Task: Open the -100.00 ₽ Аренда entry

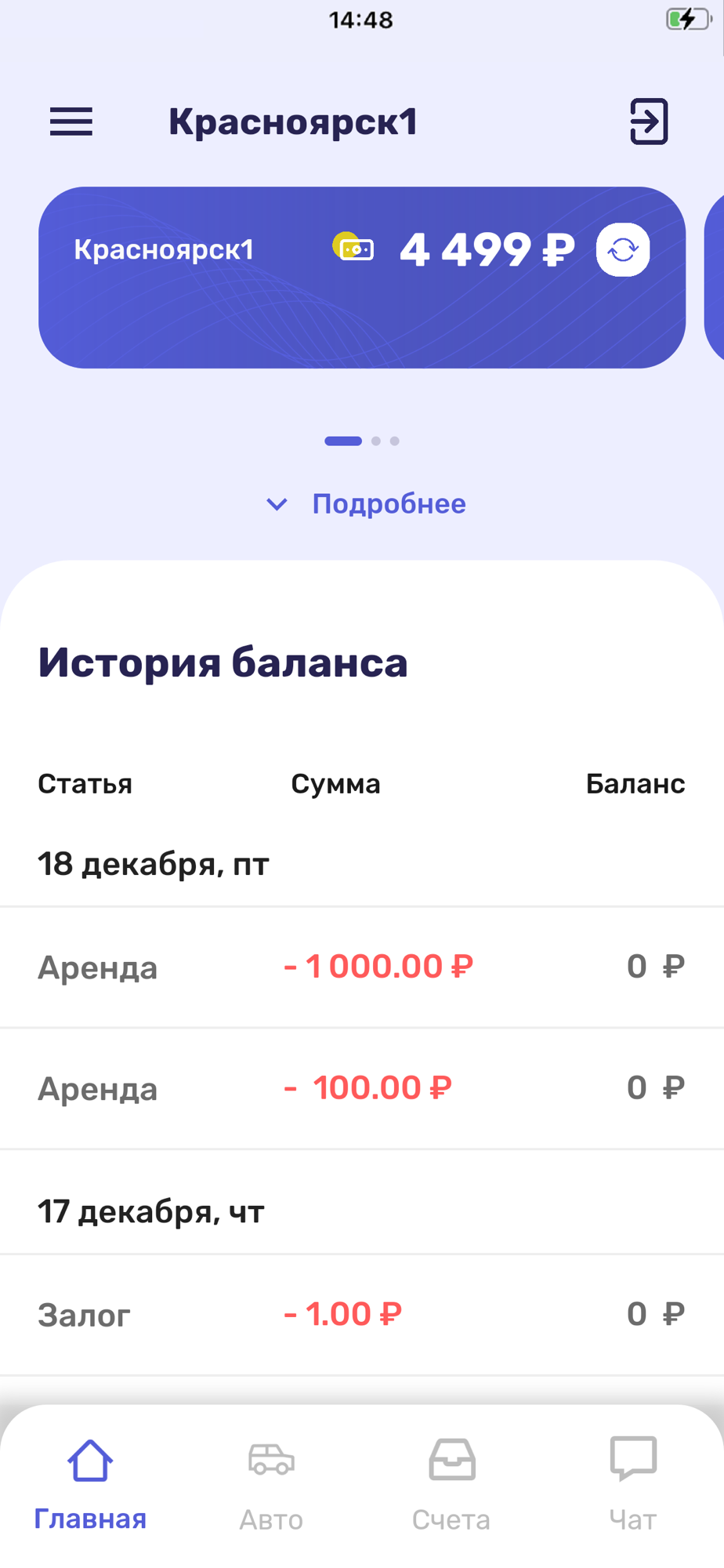Action: 362,1088
